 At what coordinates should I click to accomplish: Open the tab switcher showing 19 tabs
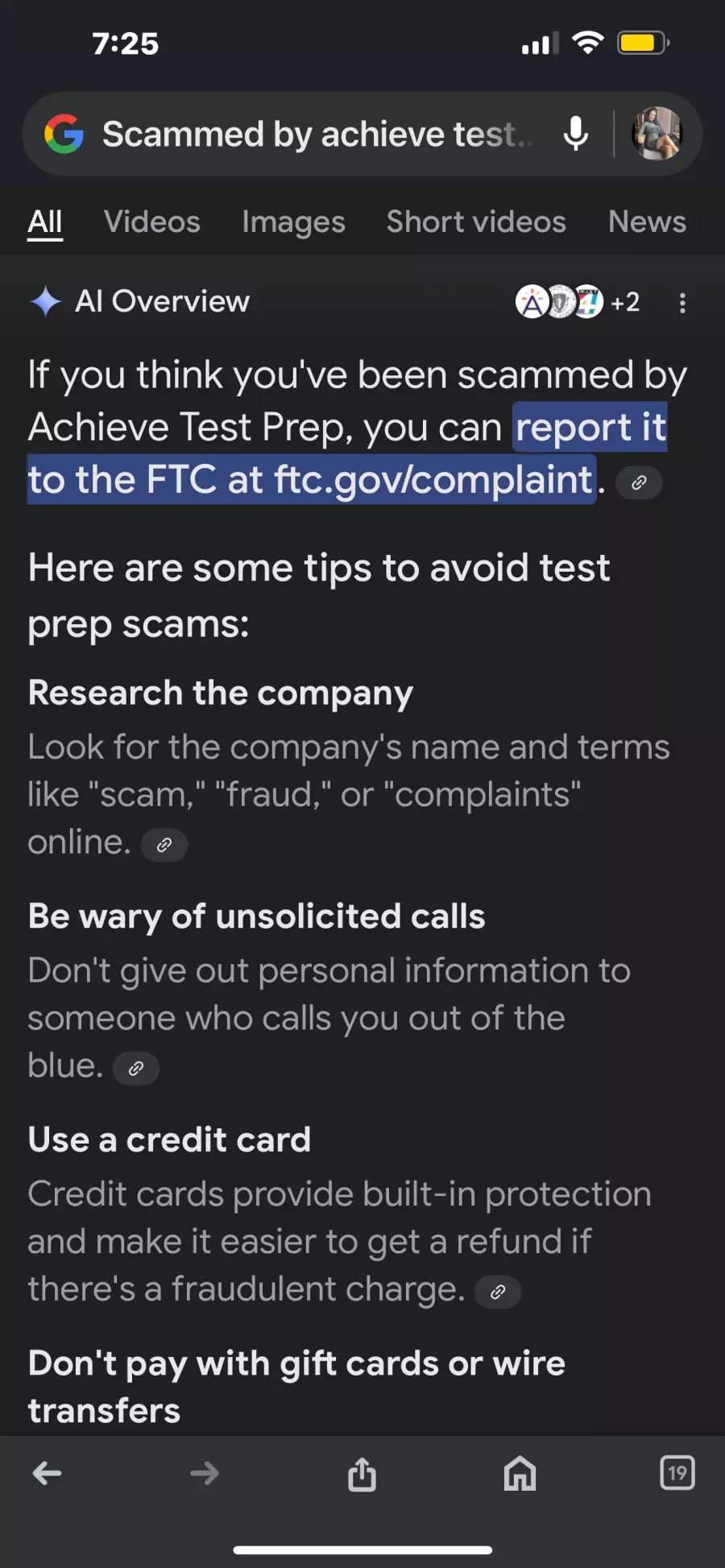coord(677,1474)
